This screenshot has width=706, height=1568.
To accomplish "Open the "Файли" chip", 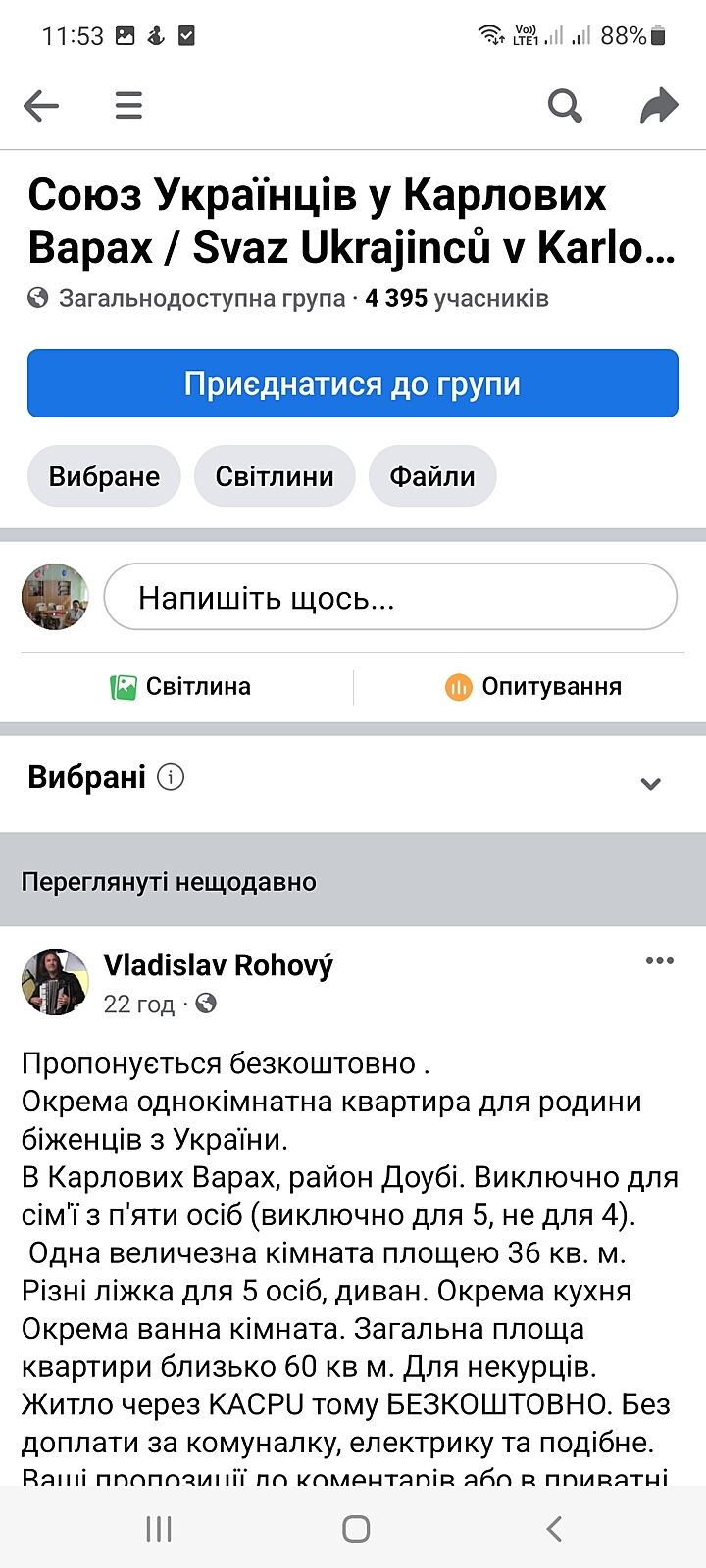I will pos(432,476).
